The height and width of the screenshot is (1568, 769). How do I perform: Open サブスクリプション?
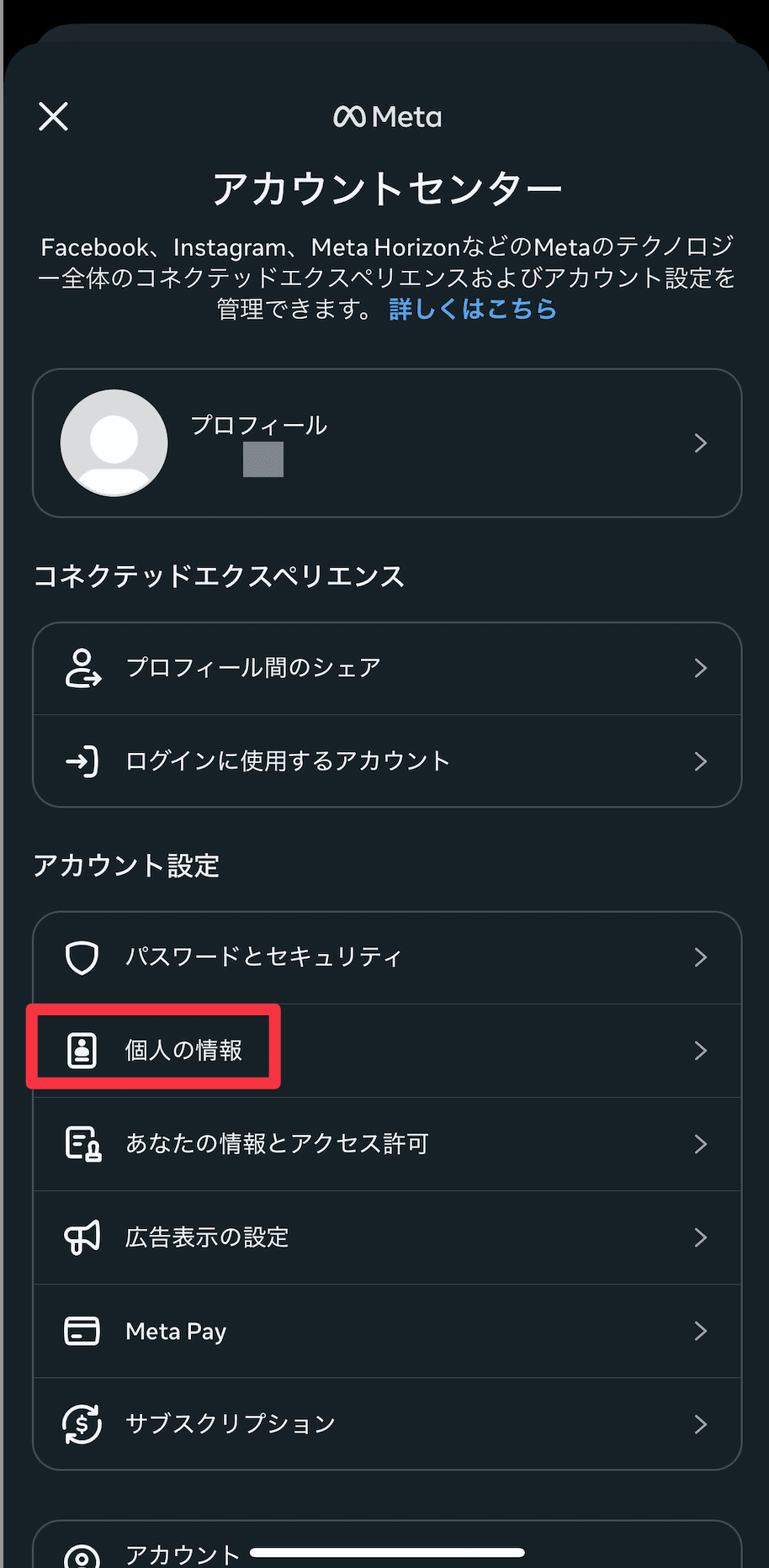(387, 1424)
